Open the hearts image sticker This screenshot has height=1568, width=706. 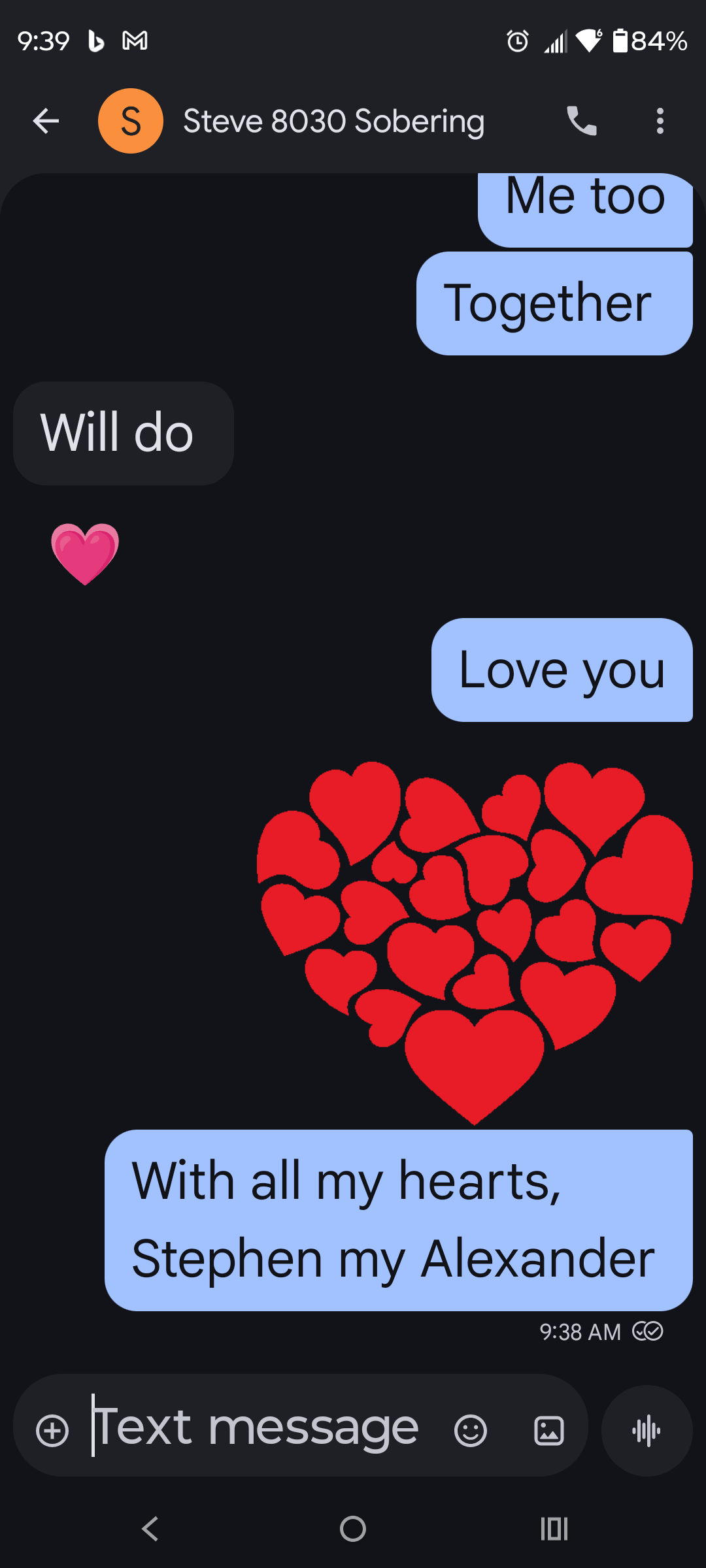(x=475, y=941)
